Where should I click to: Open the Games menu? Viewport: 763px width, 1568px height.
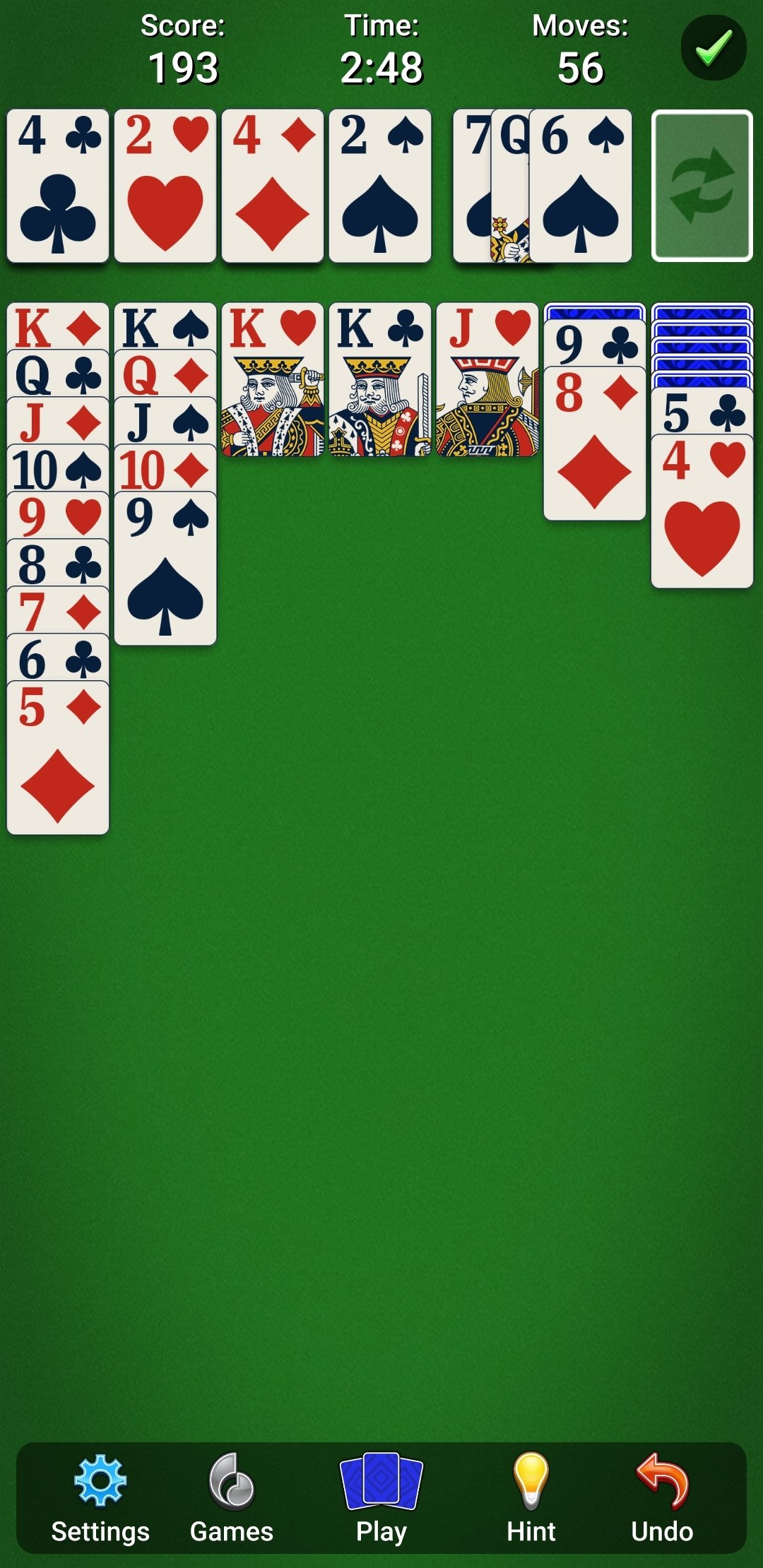point(232,1497)
